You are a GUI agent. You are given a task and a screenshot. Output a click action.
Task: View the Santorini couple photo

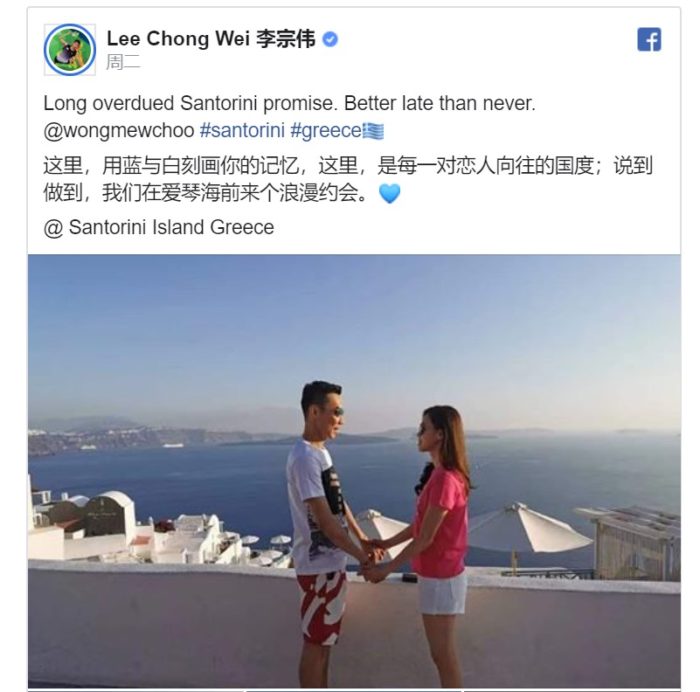pos(354,470)
